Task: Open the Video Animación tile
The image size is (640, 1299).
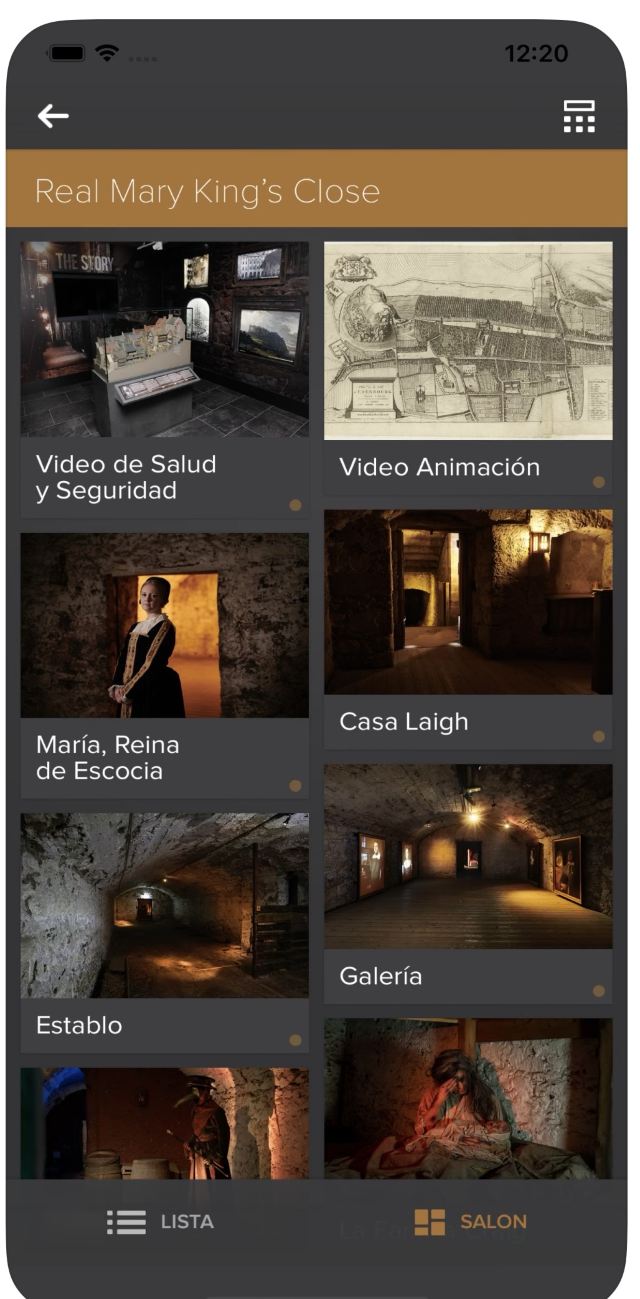Action: (468, 366)
